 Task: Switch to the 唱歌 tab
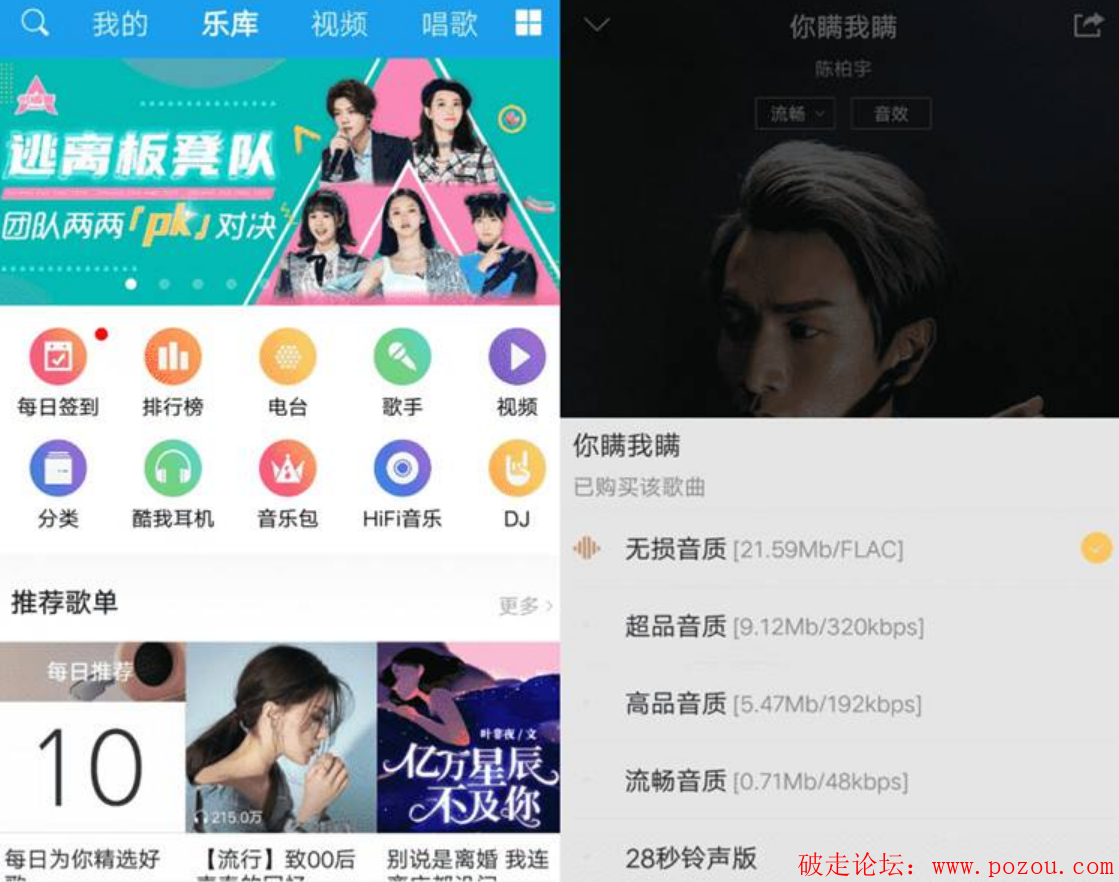tap(449, 25)
